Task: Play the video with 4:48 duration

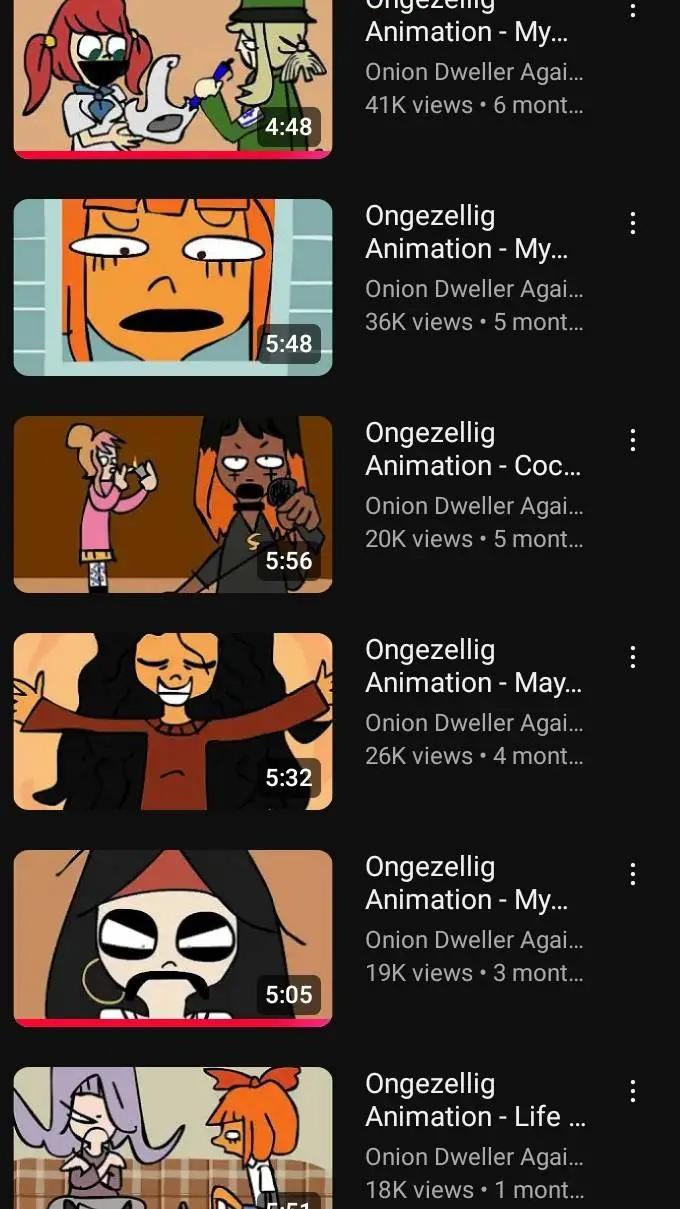Action: [172, 75]
